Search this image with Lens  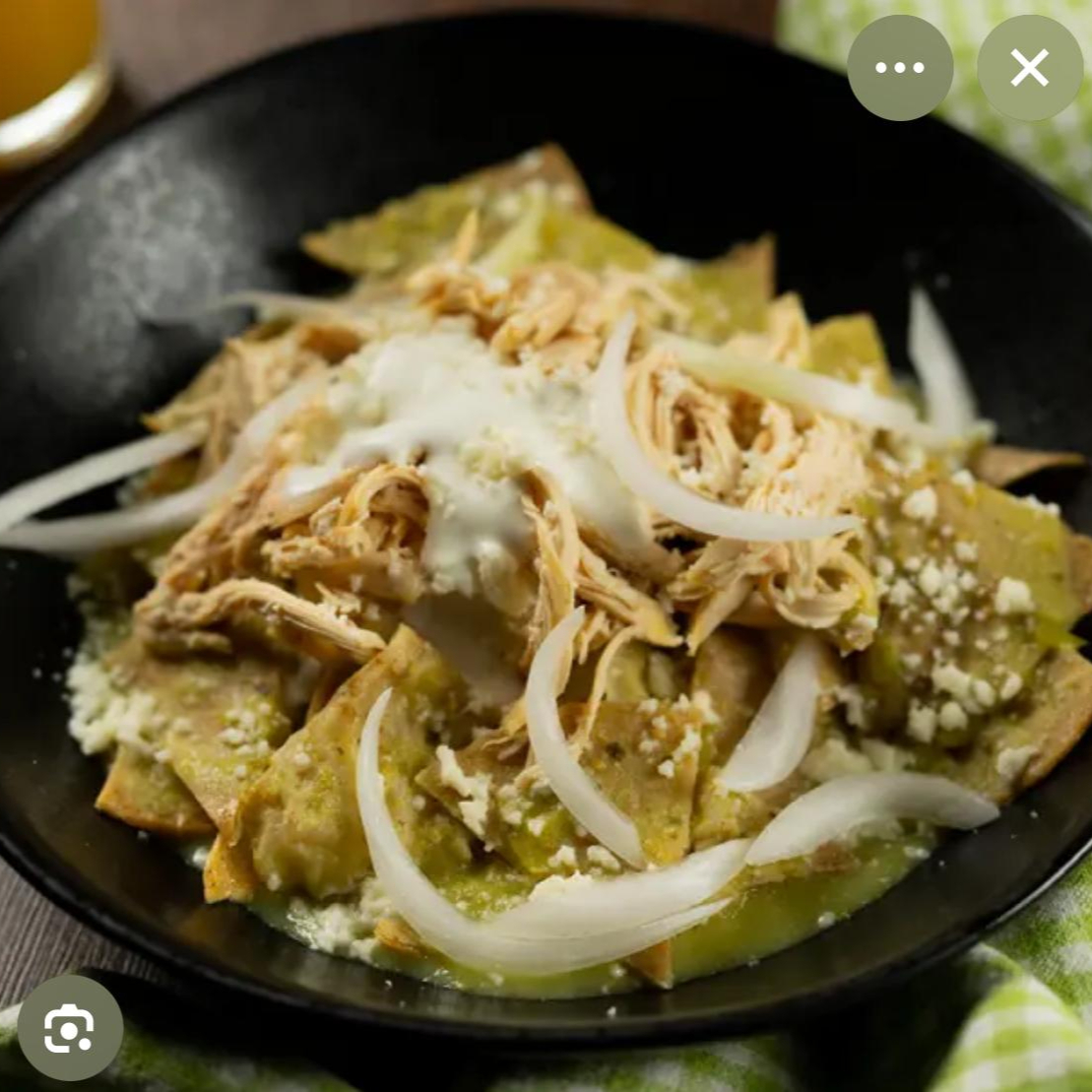pyautogui.click(x=70, y=1027)
